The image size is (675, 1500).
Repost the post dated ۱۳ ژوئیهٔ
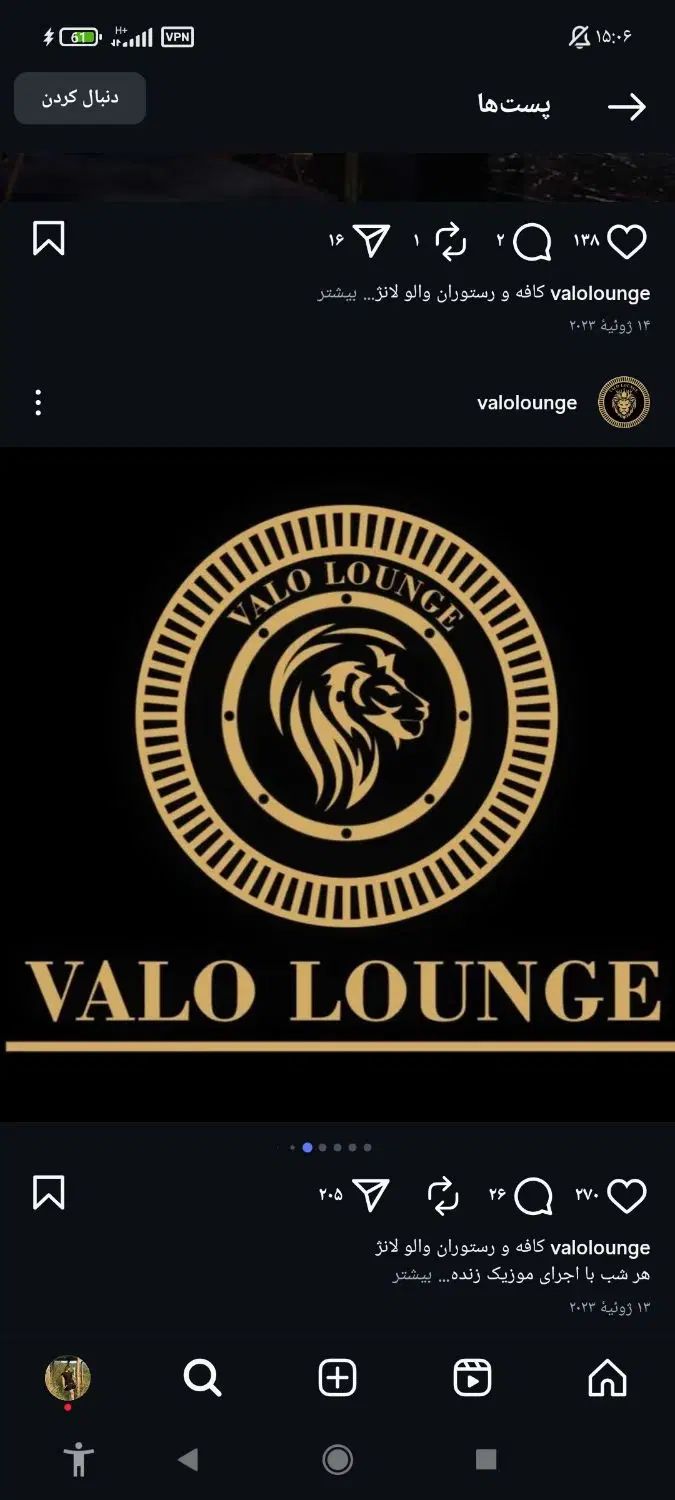443,1195
